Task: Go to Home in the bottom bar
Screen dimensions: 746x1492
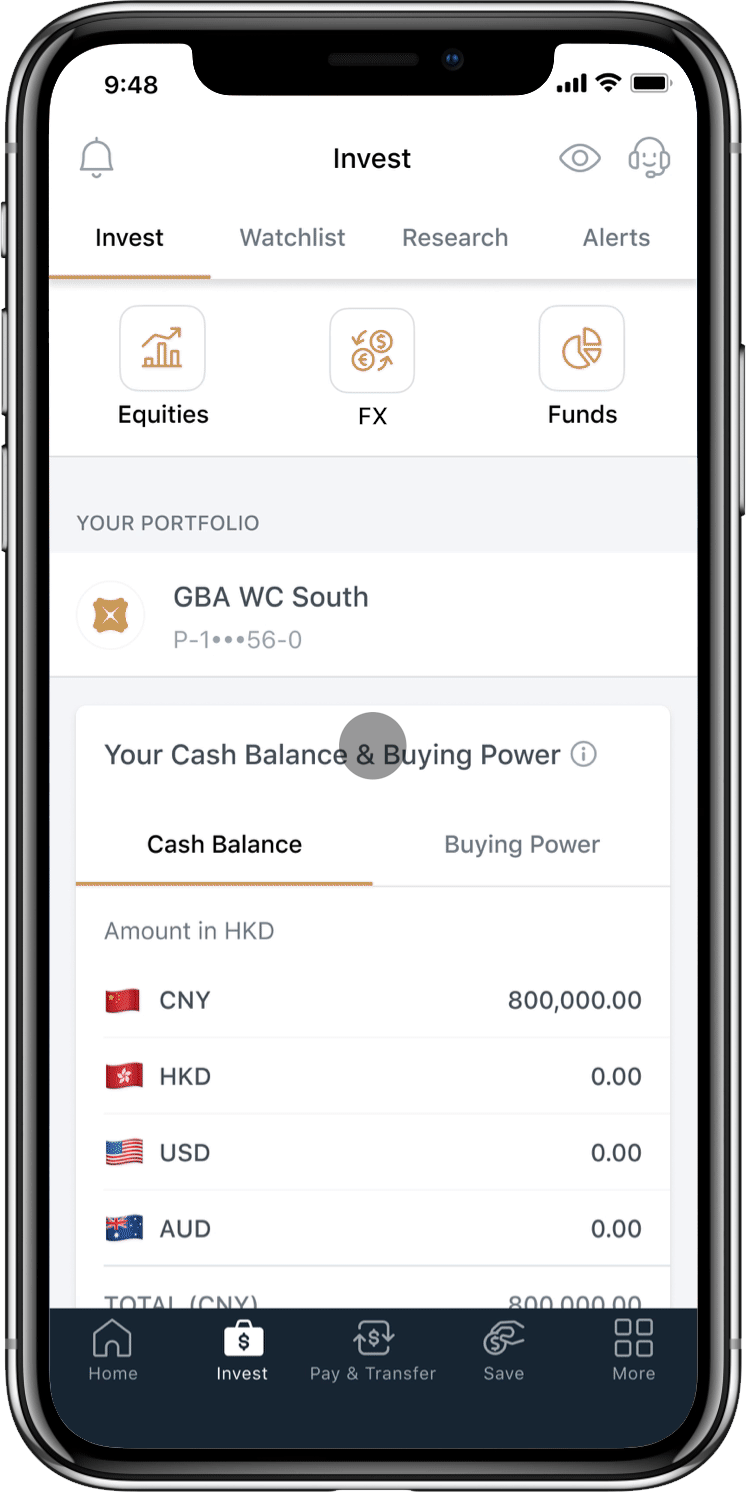Action: coord(112,1350)
